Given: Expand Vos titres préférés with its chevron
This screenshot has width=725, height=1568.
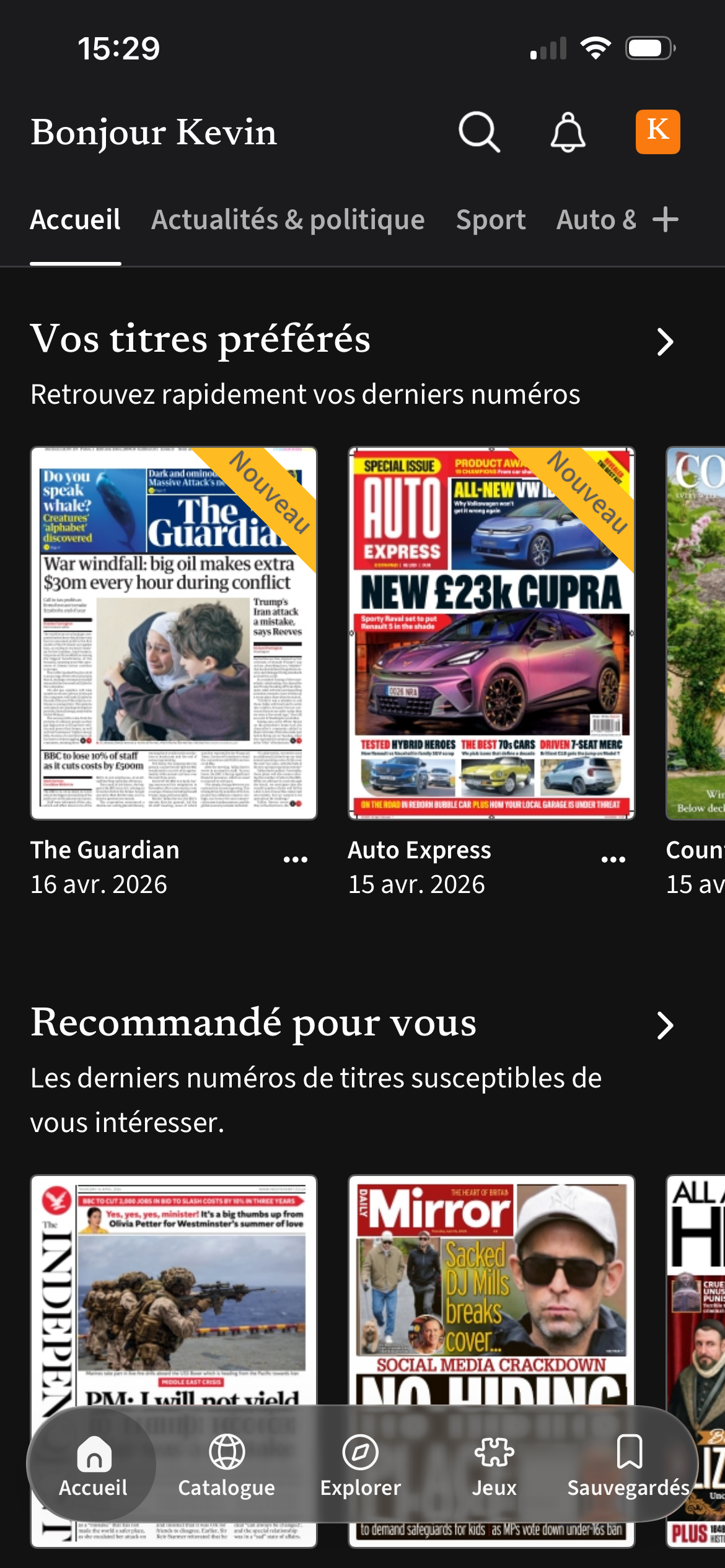Looking at the screenshot, I should [665, 342].
